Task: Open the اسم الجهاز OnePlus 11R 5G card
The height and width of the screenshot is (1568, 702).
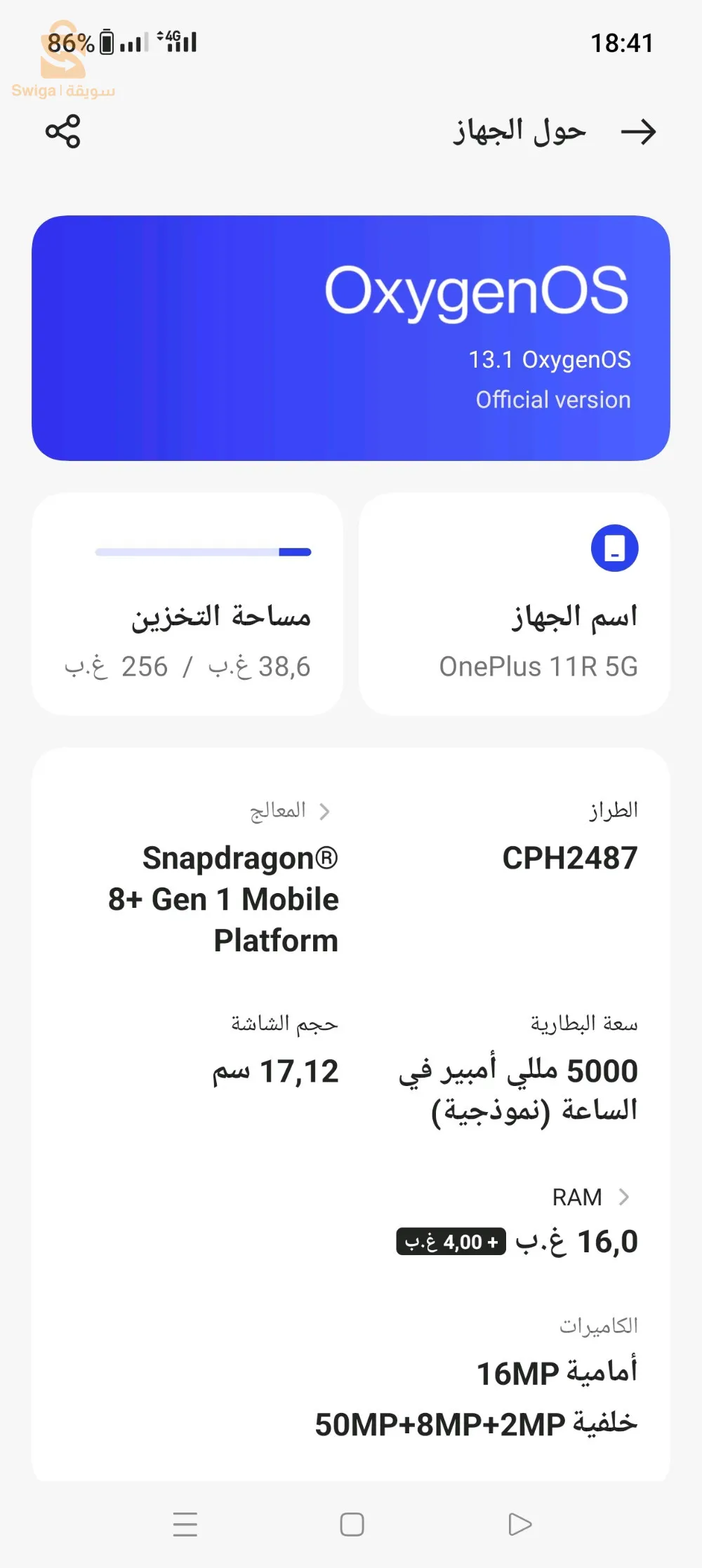Action: [514, 604]
